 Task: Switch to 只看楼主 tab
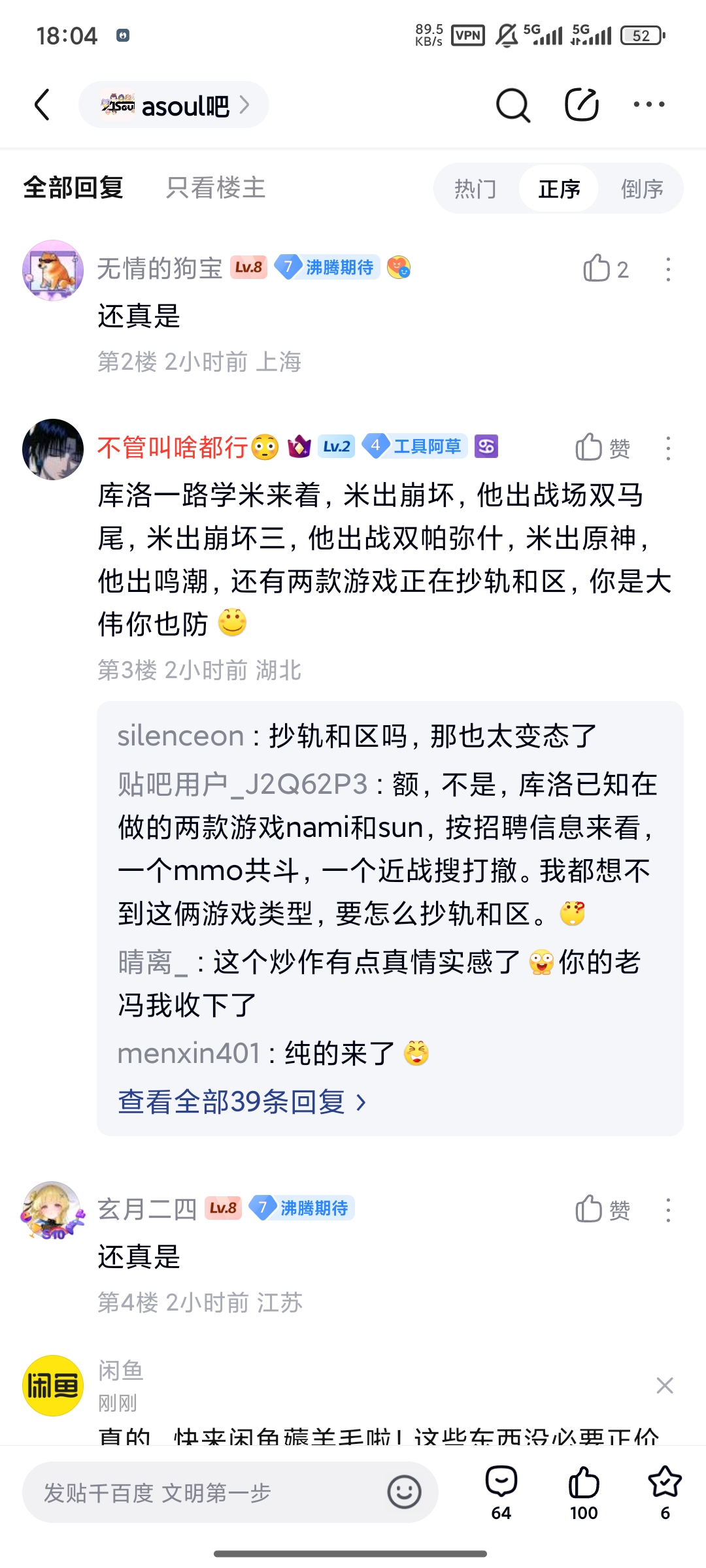(216, 188)
